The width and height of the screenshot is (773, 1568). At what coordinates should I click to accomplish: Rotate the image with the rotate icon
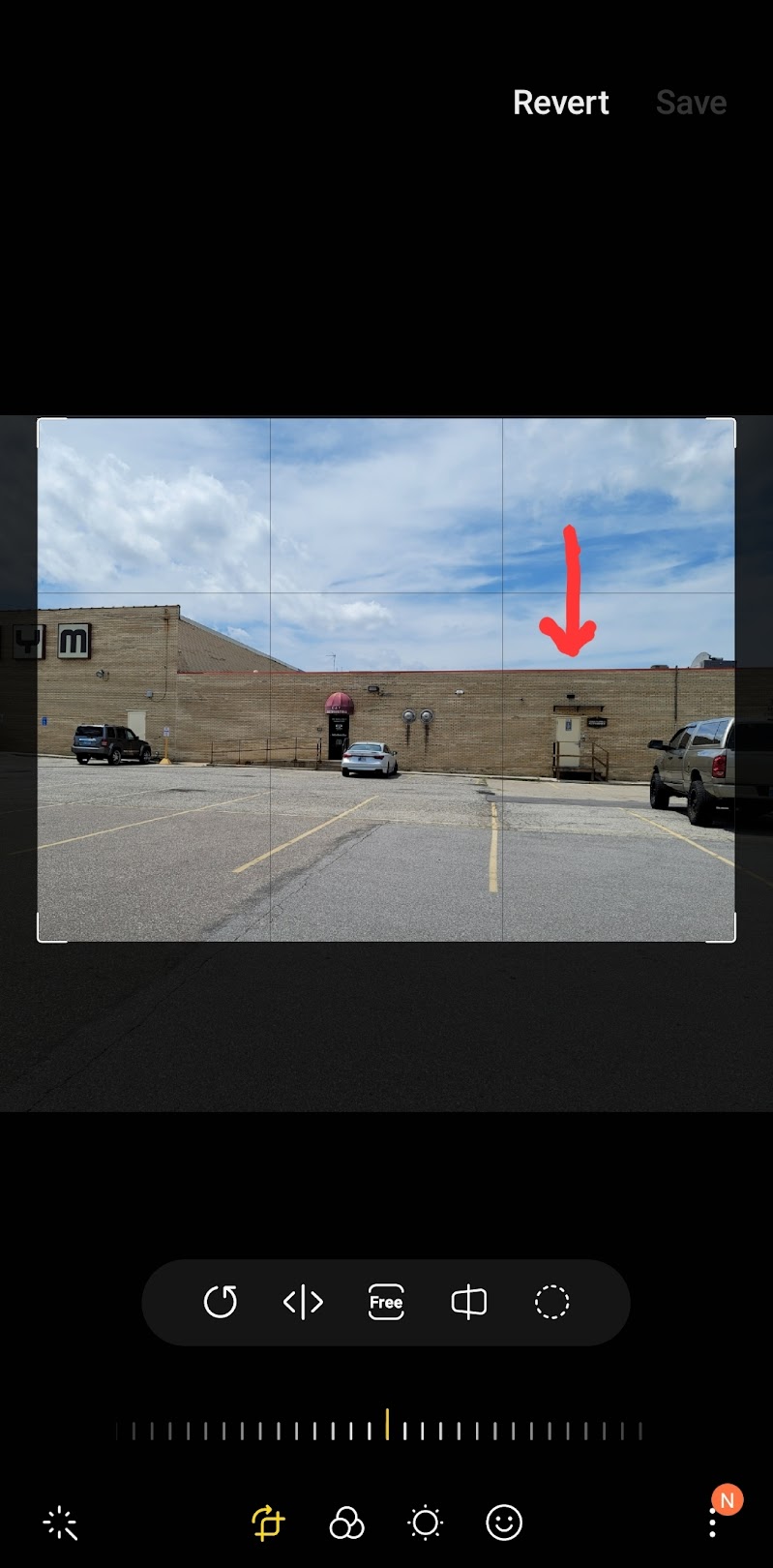pos(221,1302)
